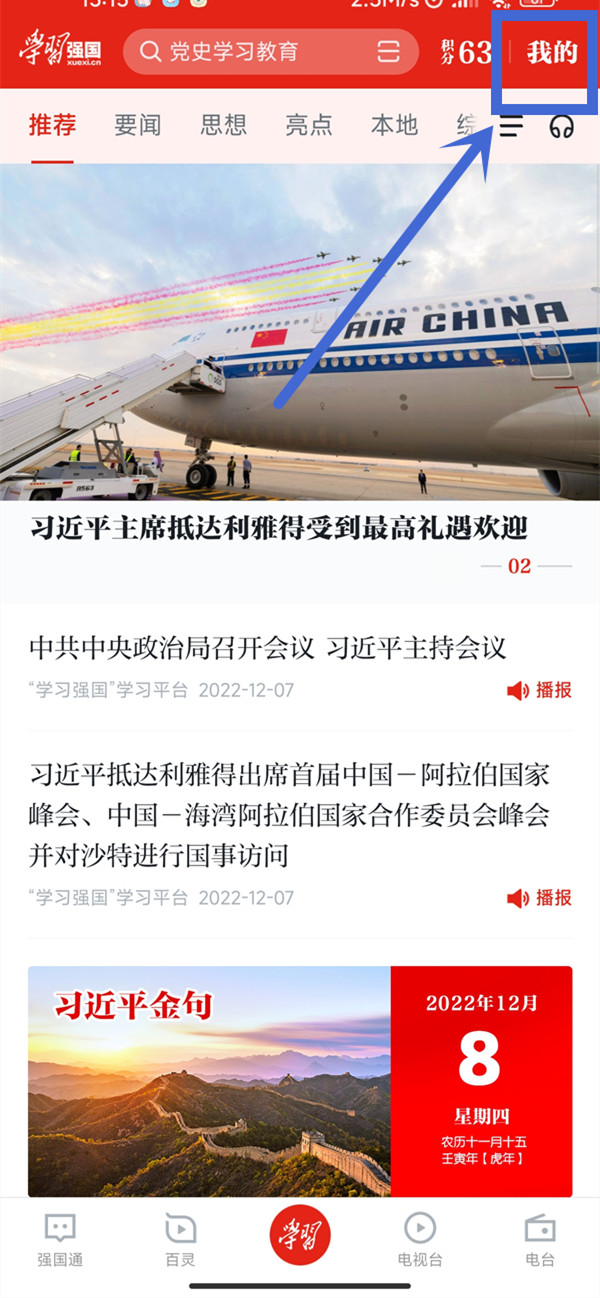The height and width of the screenshot is (1298, 600).
Task: Switch to the 要闻 tab
Action: click(x=137, y=126)
